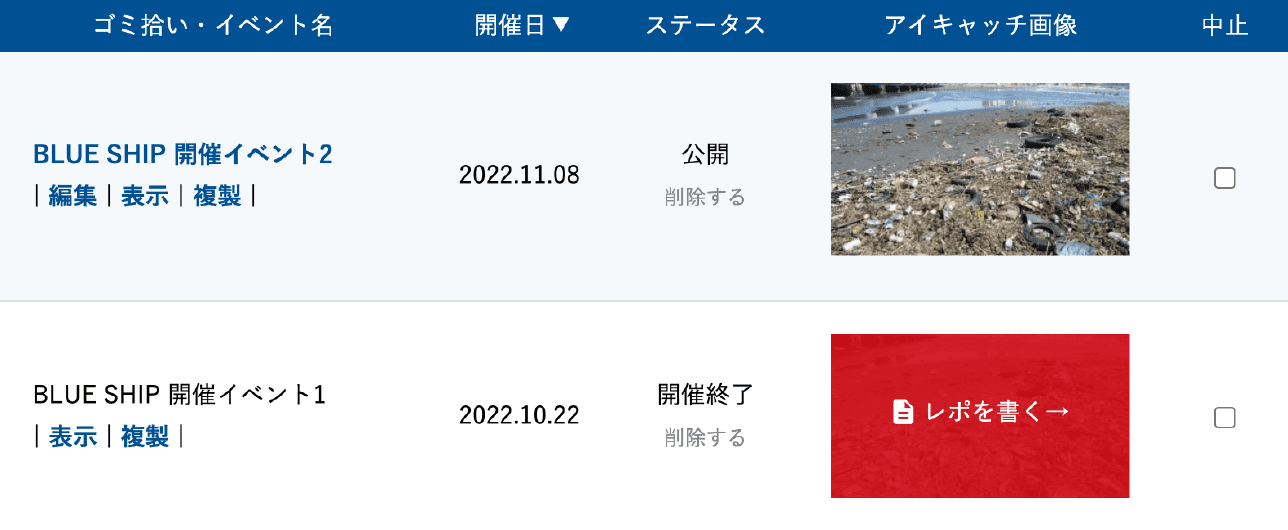Check the 中止 box for 開催イベント1
The height and width of the screenshot is (530, 1288).
1224,418
